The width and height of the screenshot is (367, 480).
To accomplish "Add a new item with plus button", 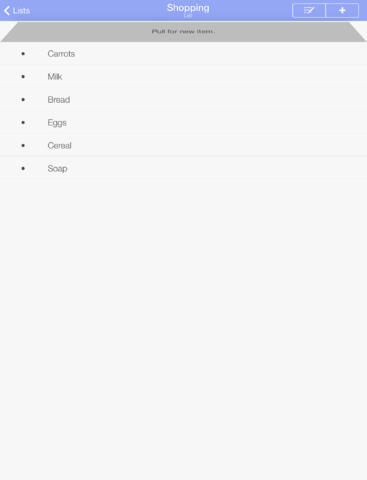I will pyautogui.click(x=342, y=10).
